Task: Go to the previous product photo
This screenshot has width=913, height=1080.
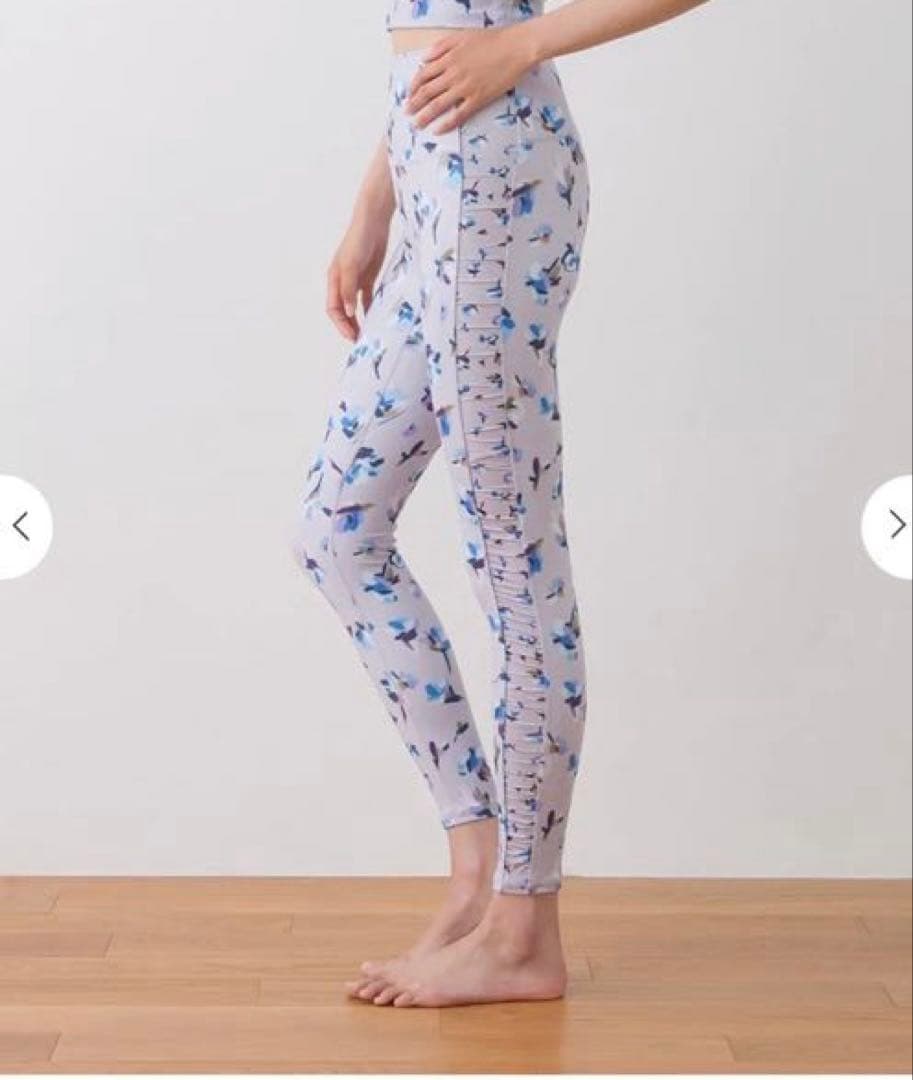Action: click(21, 526)
